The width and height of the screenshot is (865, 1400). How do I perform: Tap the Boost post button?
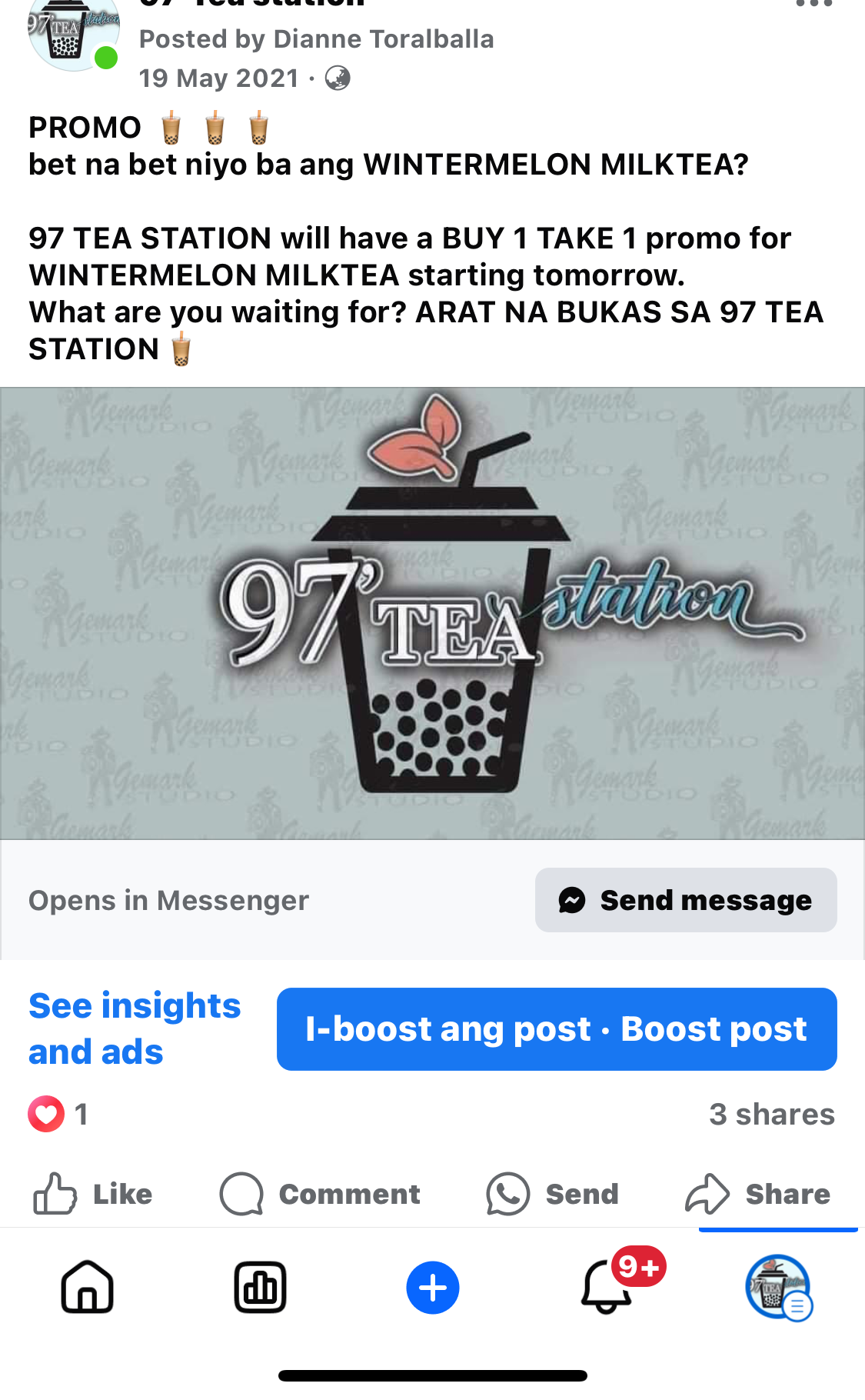[x=557, y=1029]
